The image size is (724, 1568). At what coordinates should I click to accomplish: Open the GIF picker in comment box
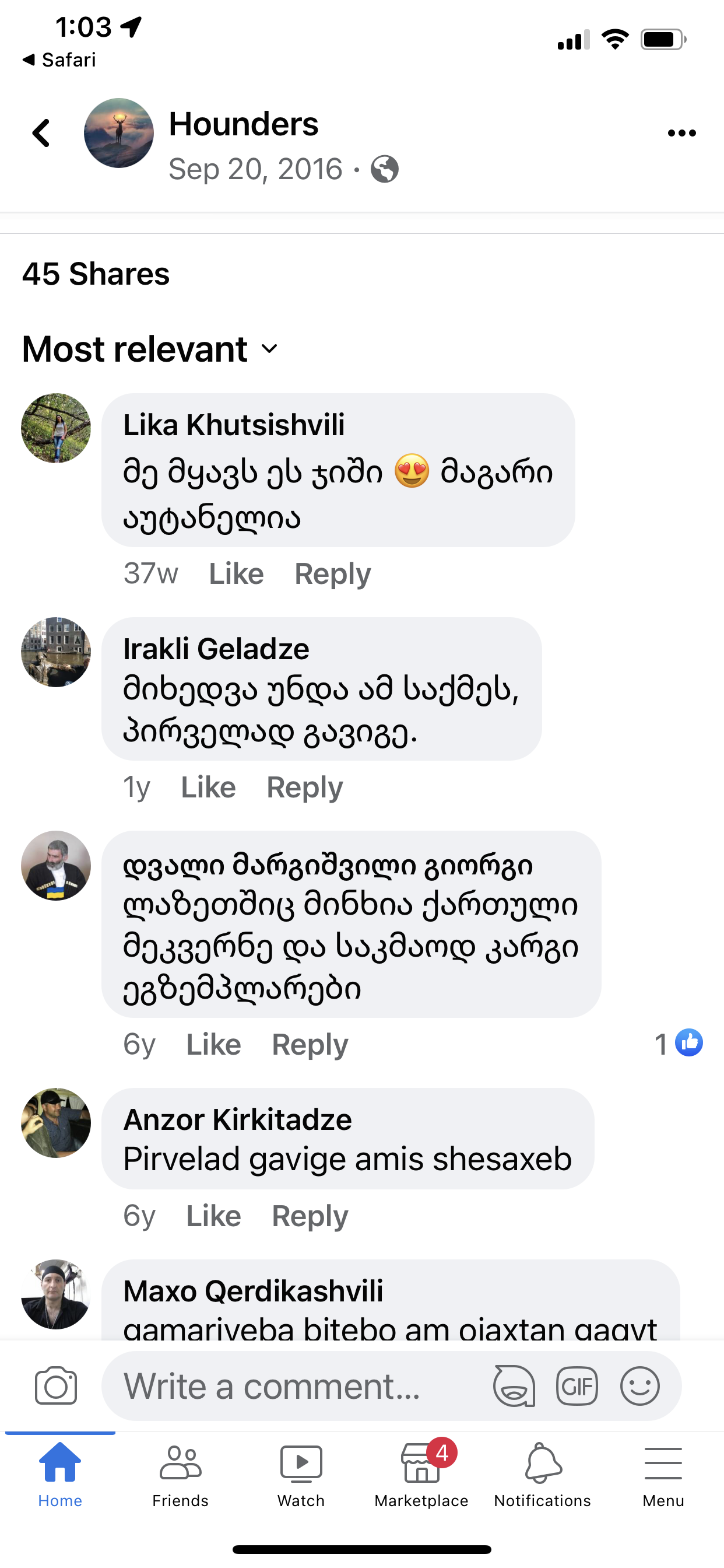click(577, 1386)
